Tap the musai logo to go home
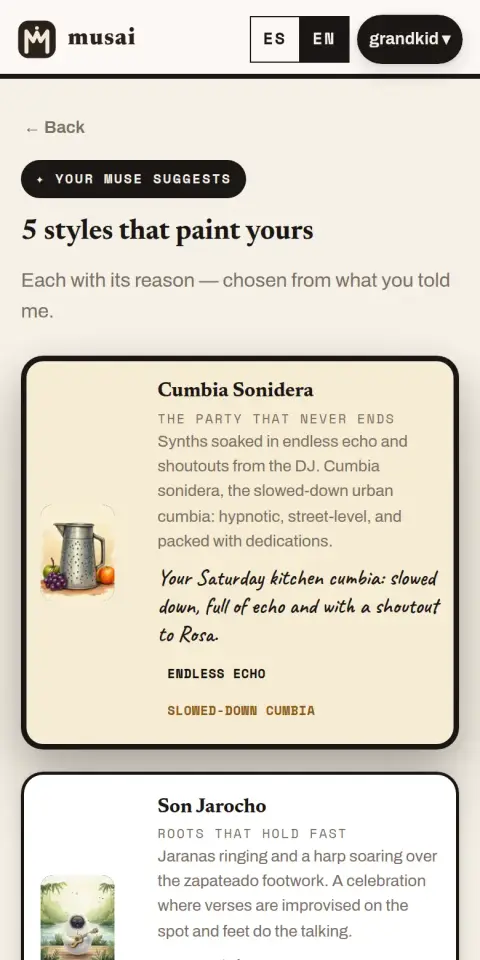The image size is (480, 960). point(77,39)
